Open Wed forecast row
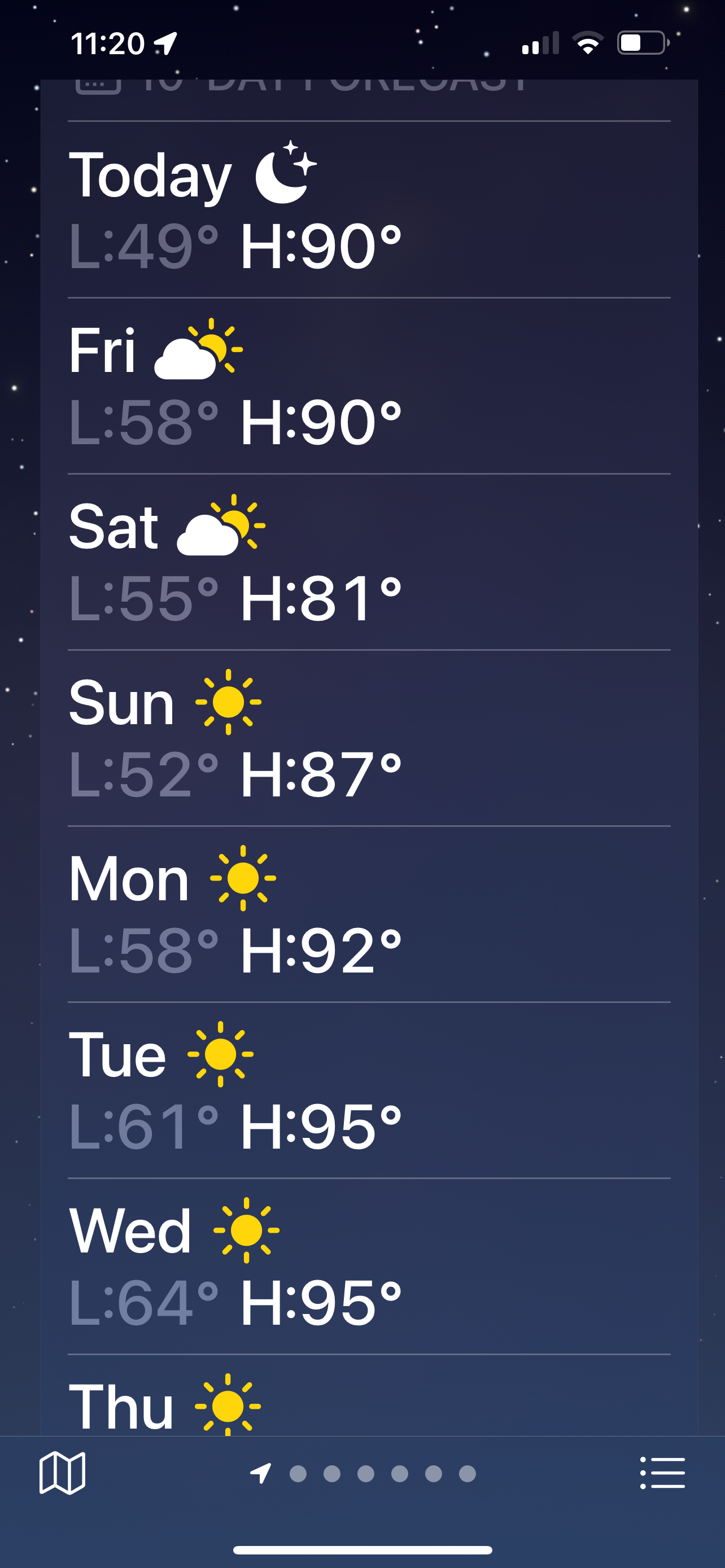This screenshot has height=1568, width=725. (369, 1266)
